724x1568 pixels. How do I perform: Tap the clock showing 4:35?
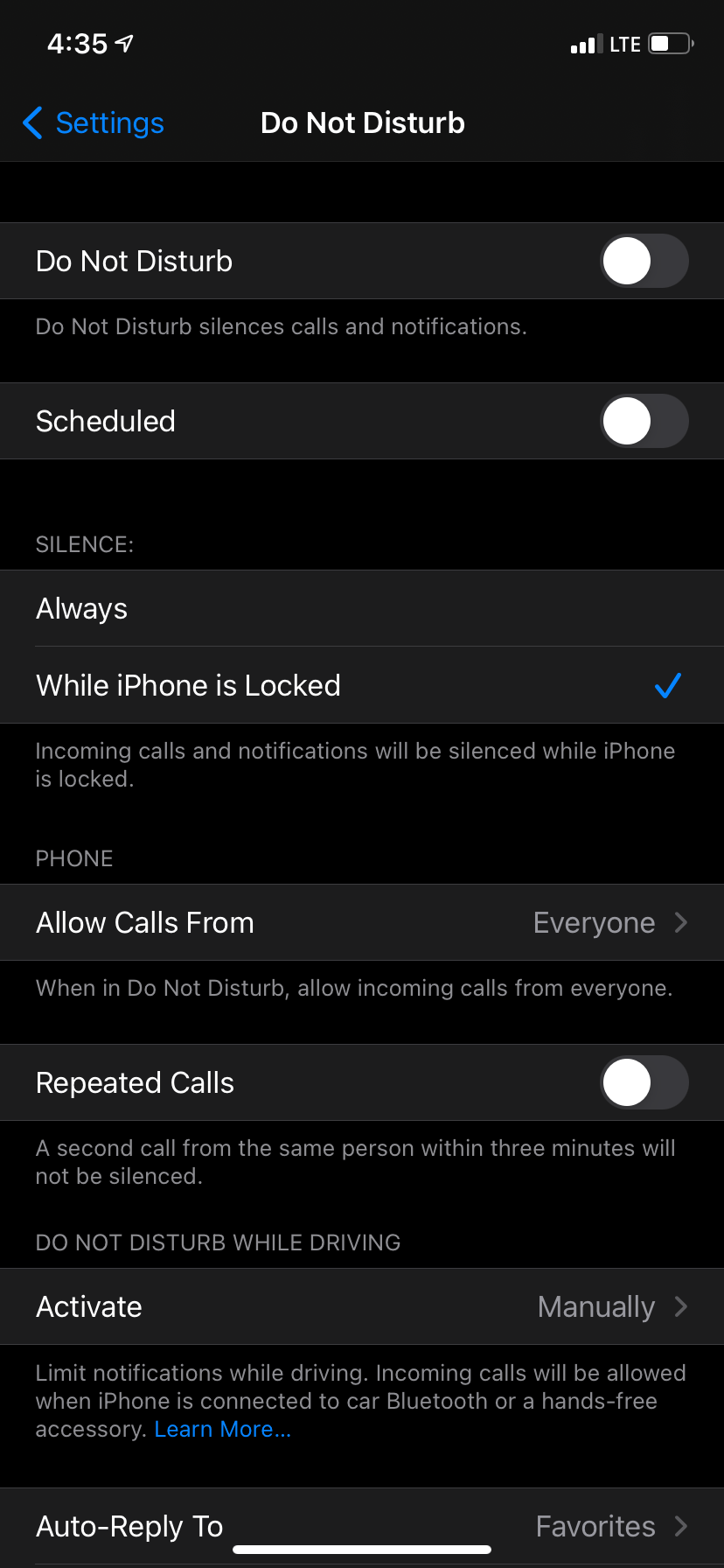(x=77, y=43)
